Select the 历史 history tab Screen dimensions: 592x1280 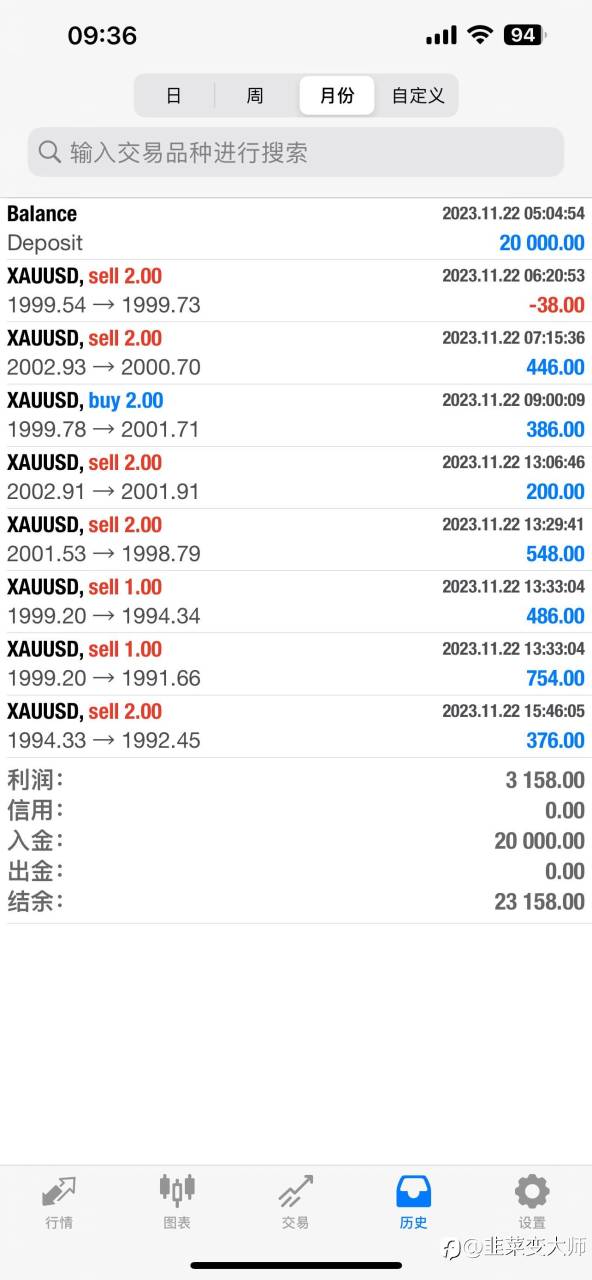tap(414, 1202)
